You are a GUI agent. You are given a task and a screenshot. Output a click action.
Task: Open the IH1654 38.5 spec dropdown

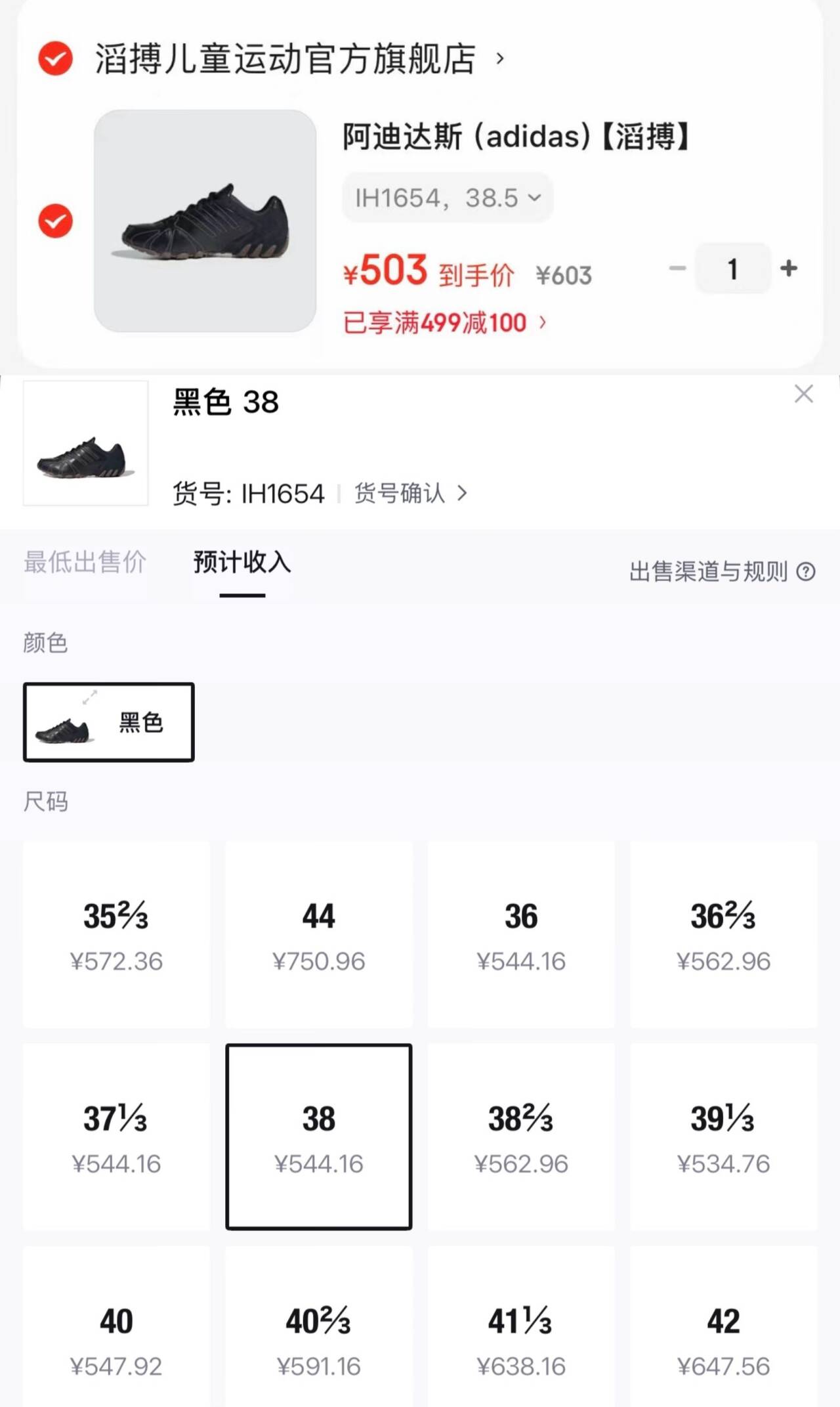(447, 198)
